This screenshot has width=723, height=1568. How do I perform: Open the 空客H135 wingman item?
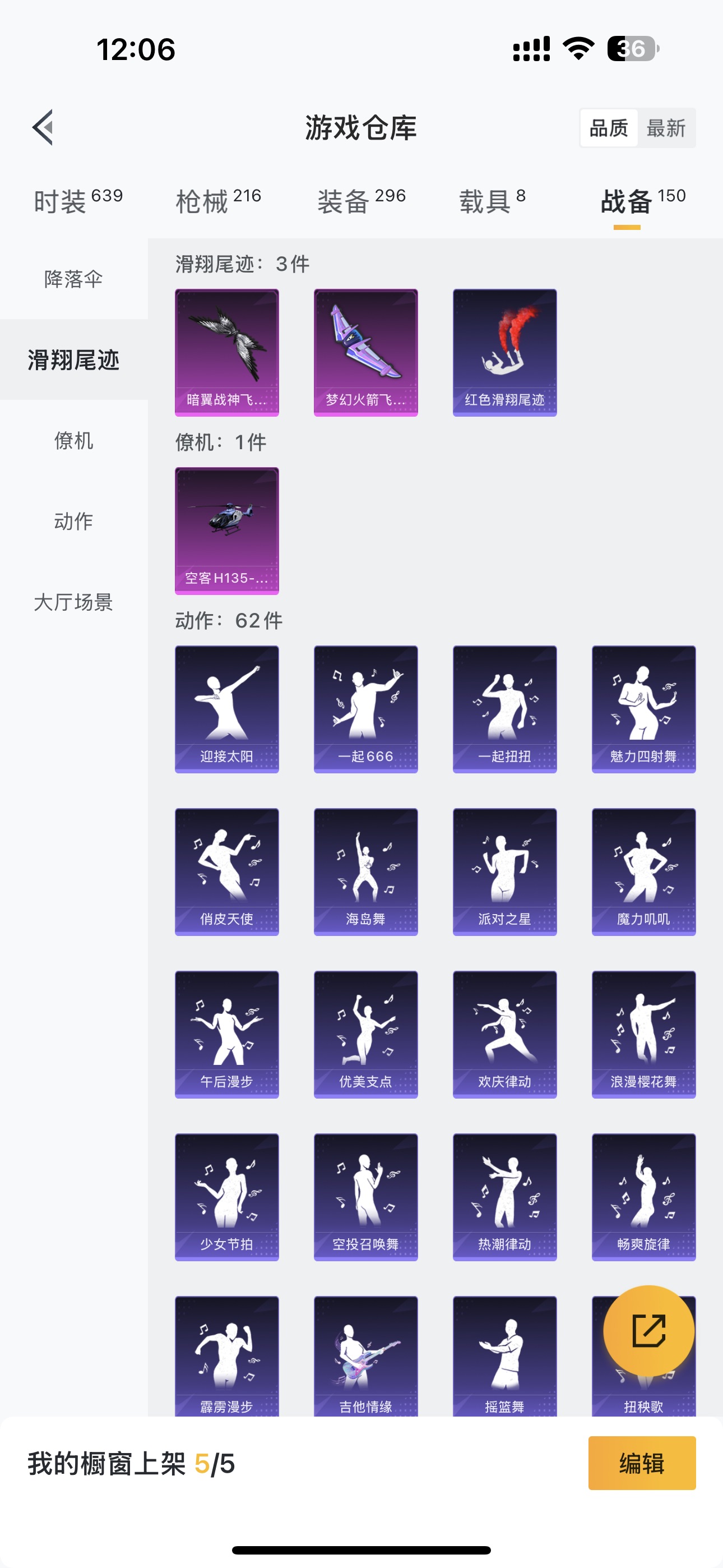227,531
